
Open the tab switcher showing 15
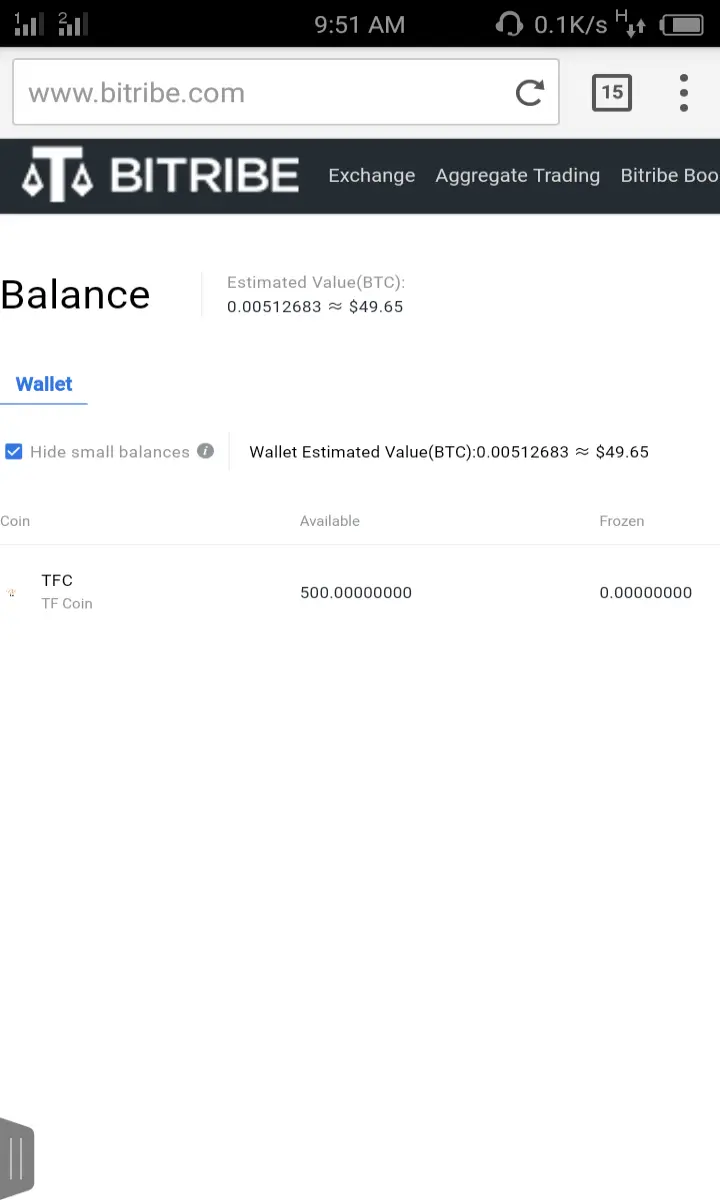click(611, 93)
